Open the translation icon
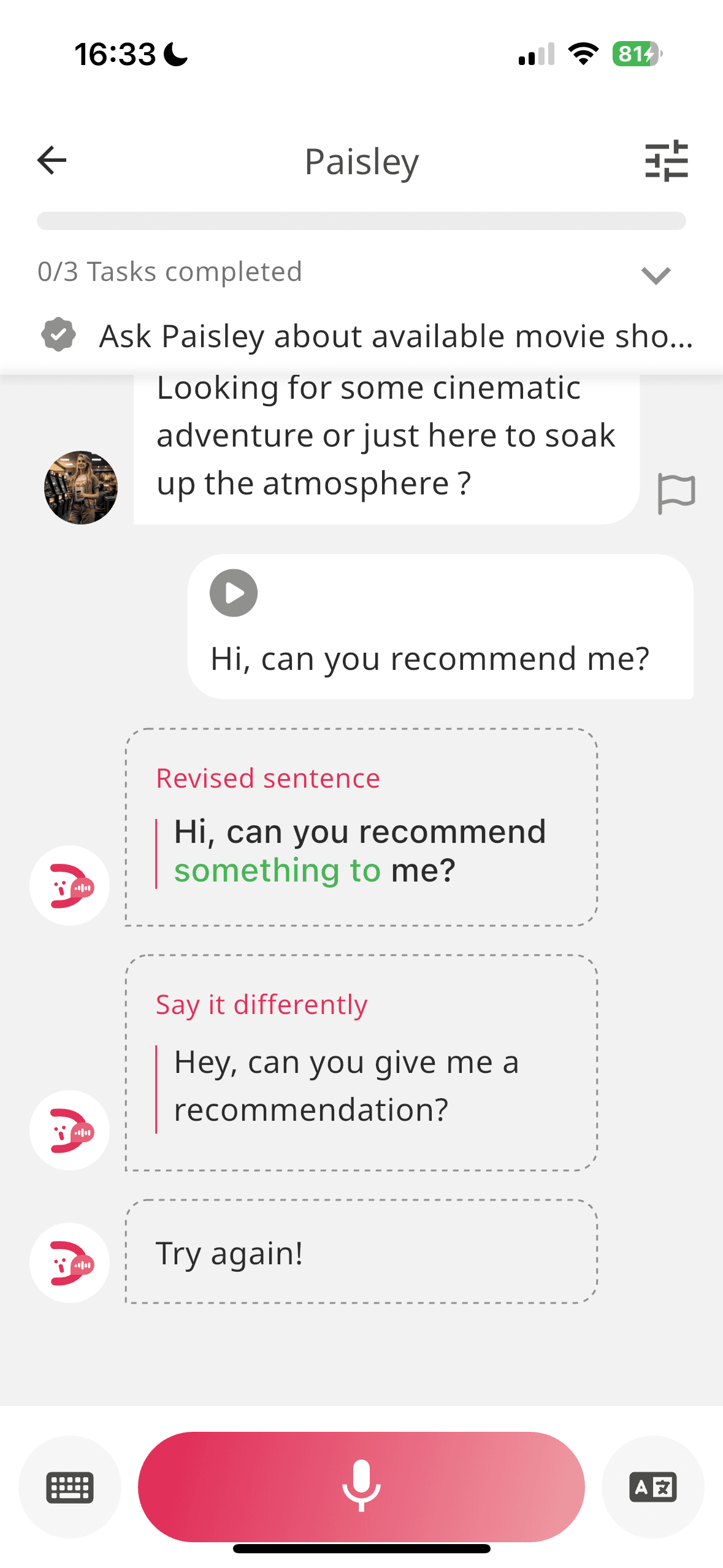The image size is (723, 1568). point(652,1486)
